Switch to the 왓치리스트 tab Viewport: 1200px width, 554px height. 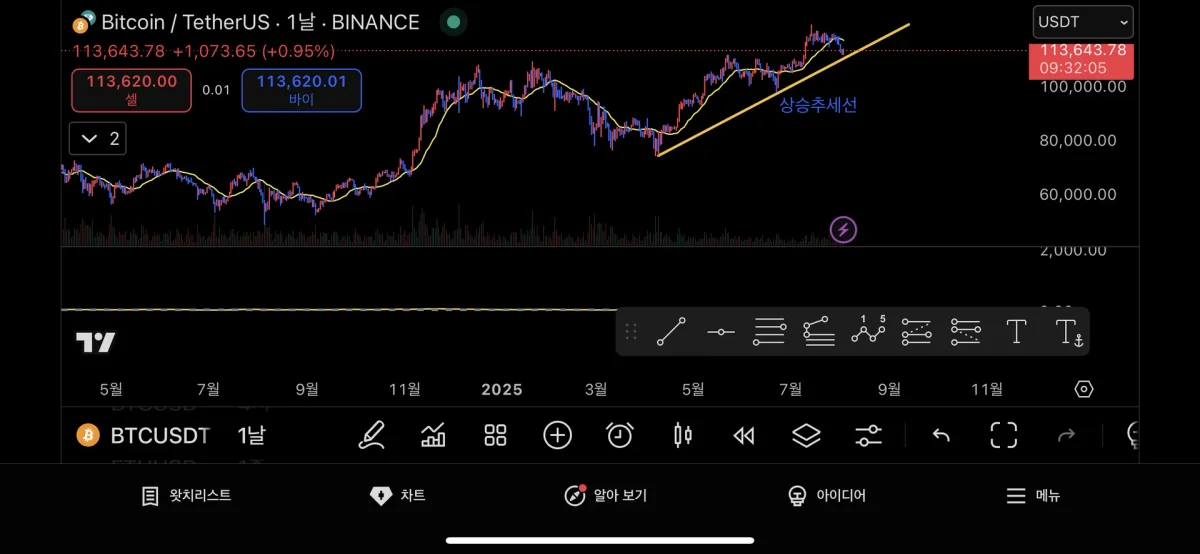coord(187,496)
